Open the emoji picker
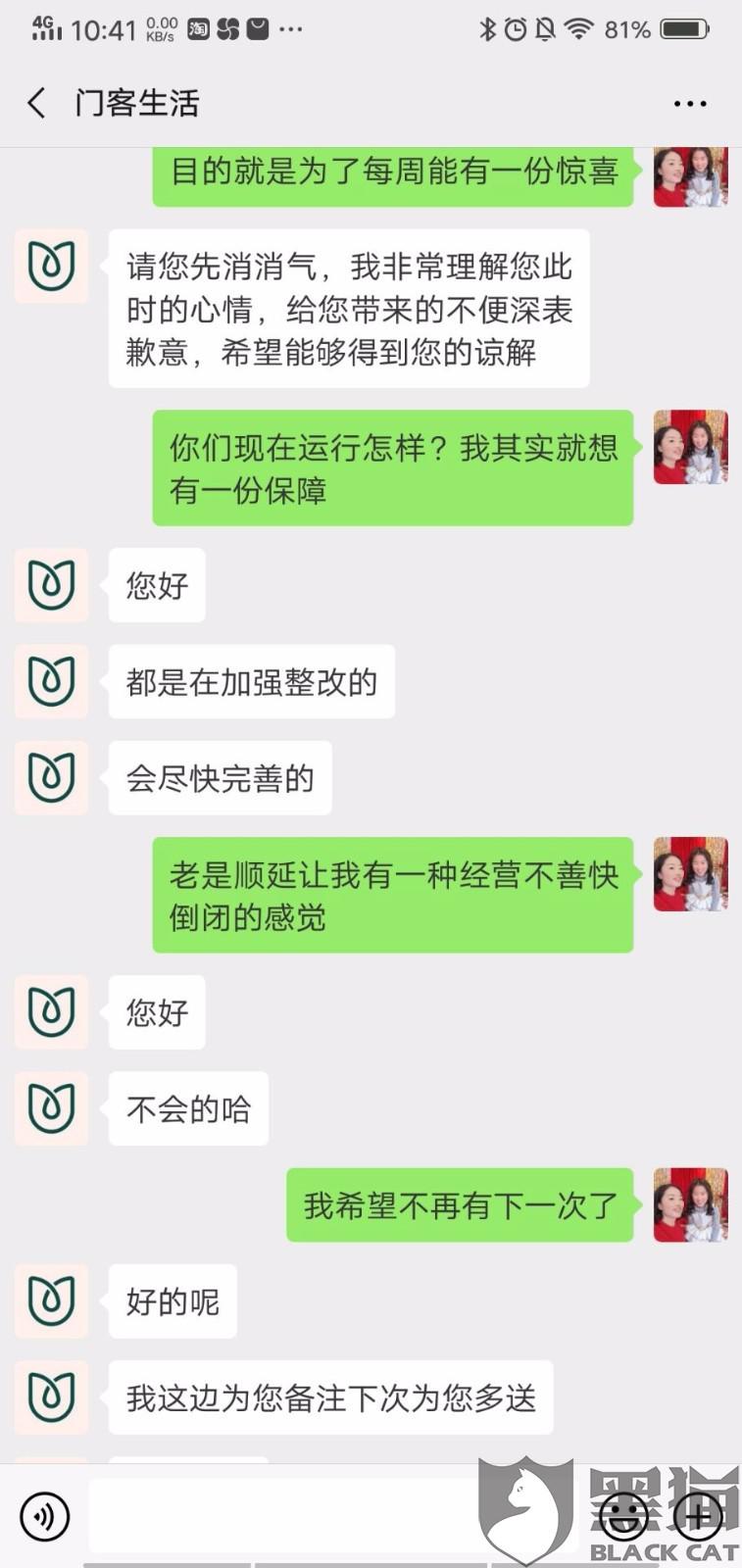Image resolution: width=742 pixels, height=1568 pixels. click(x=624, y=1515)
